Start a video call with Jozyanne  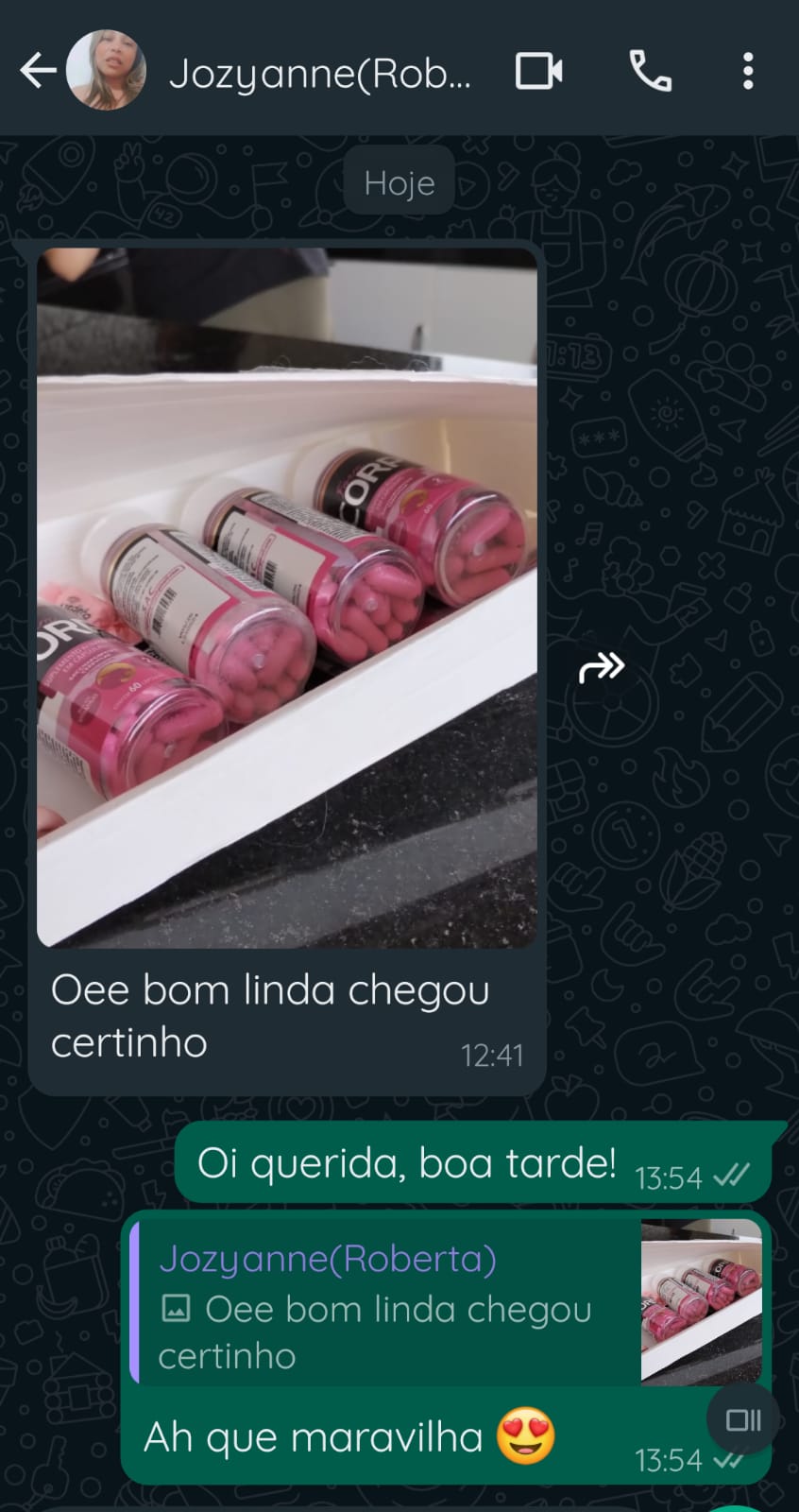tap(539, 71)
